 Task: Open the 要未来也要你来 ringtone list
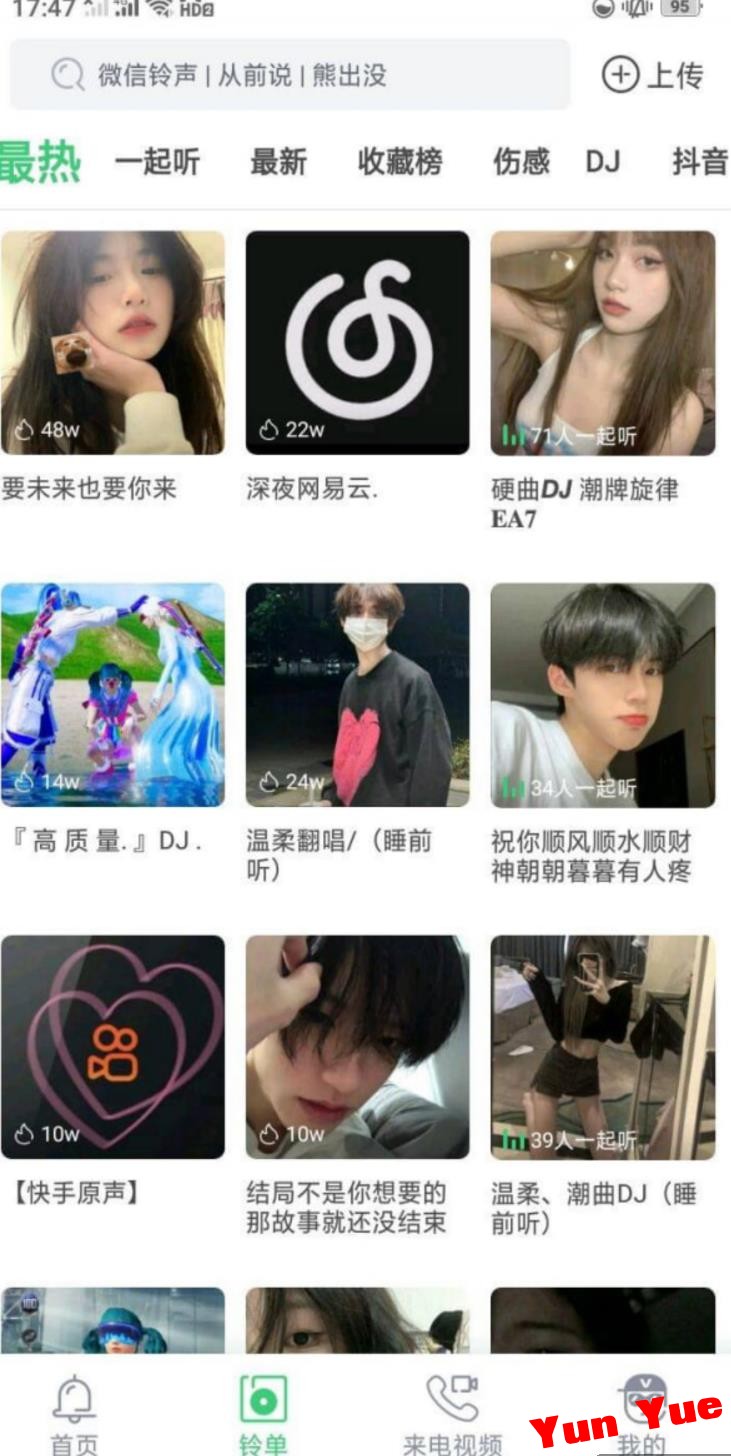point(113,343)
